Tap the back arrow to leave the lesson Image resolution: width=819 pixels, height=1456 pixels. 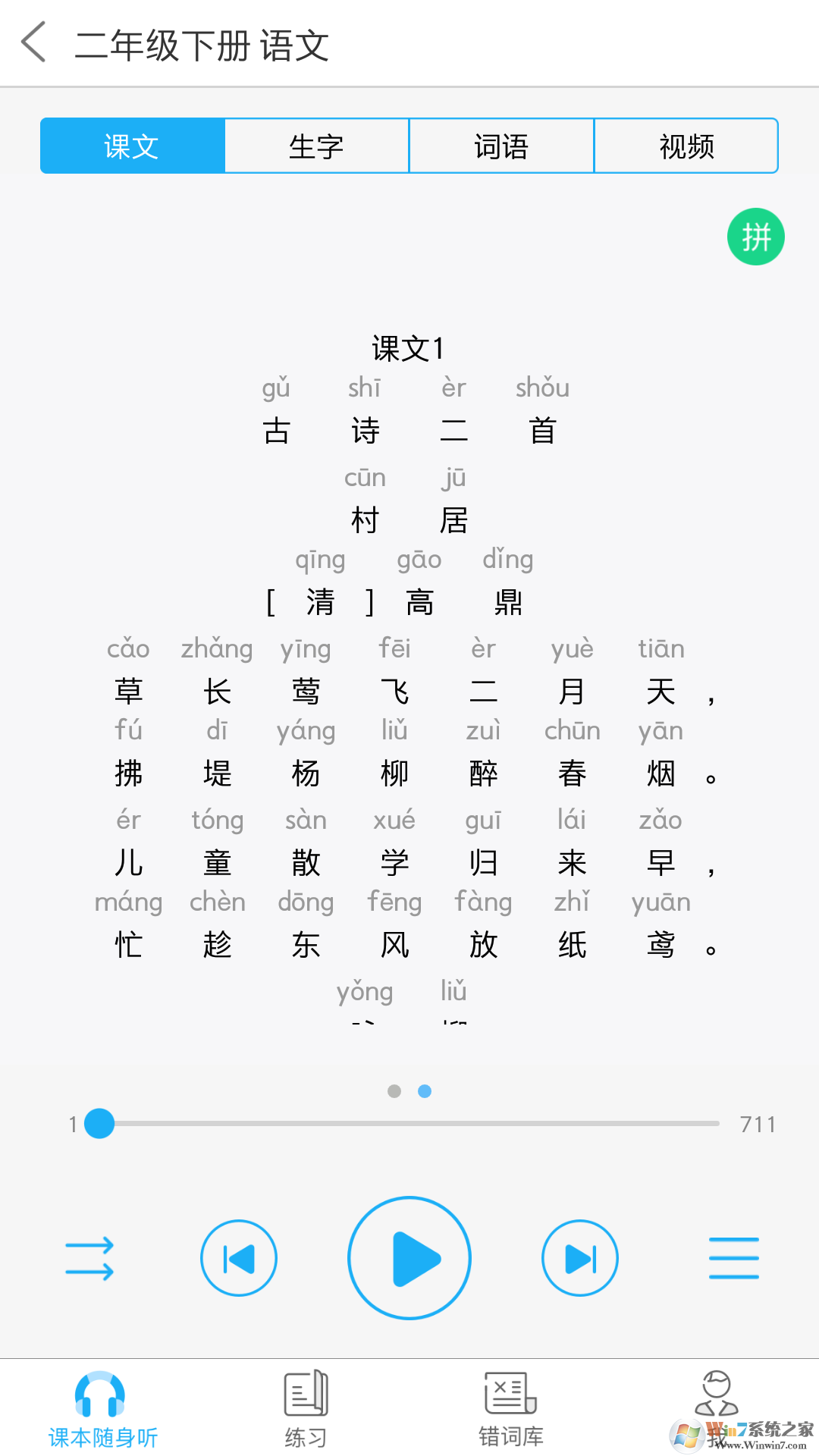(32, 43)
